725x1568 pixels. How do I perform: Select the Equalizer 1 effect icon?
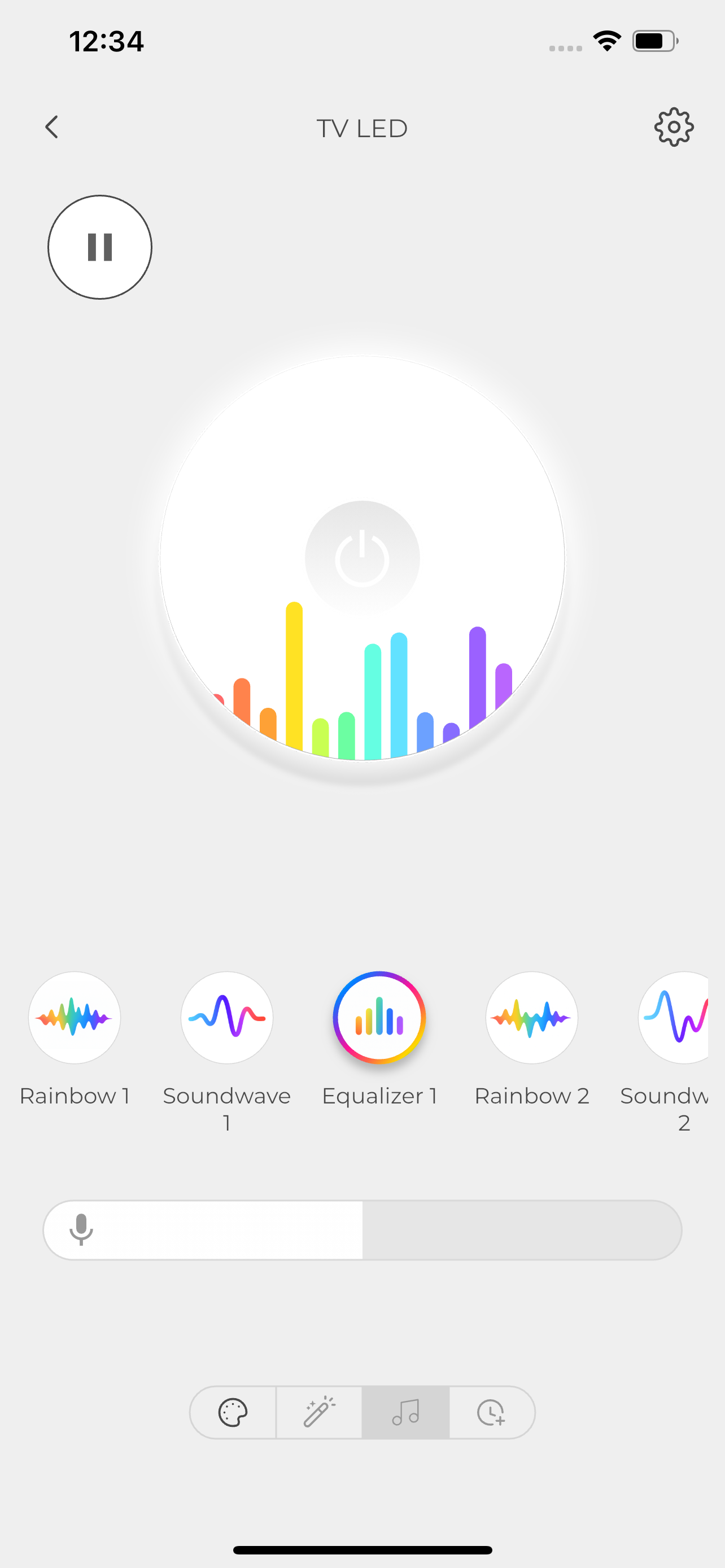point(379,1018)
